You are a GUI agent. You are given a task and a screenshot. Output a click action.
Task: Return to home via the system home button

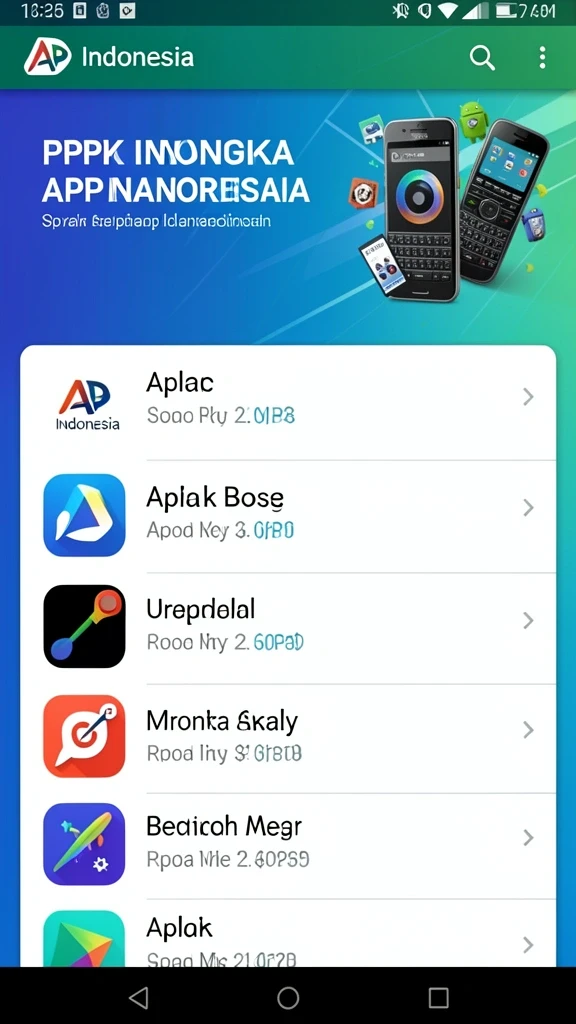(x=288, y=997)
